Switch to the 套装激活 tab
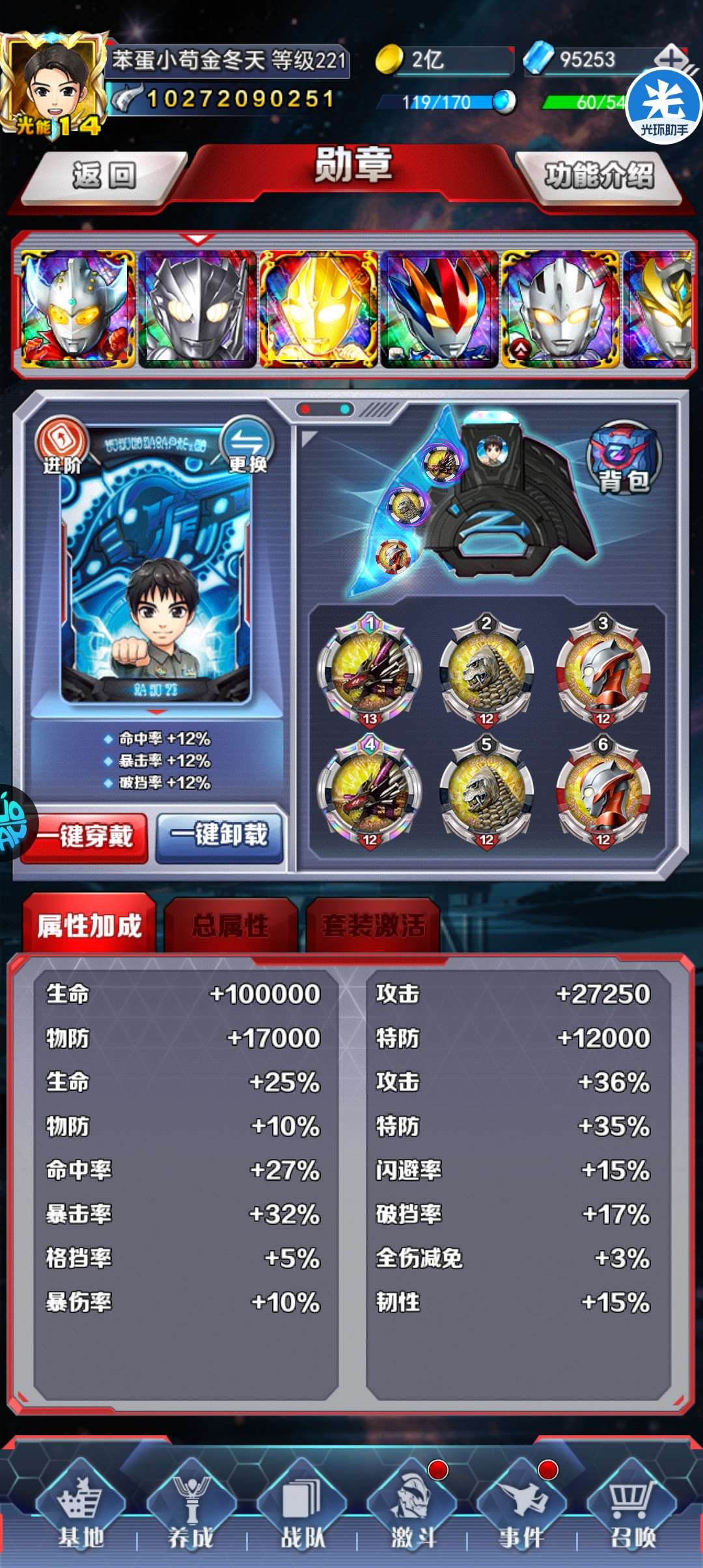This screenshot has height=1568, width=703. [373, 925]
